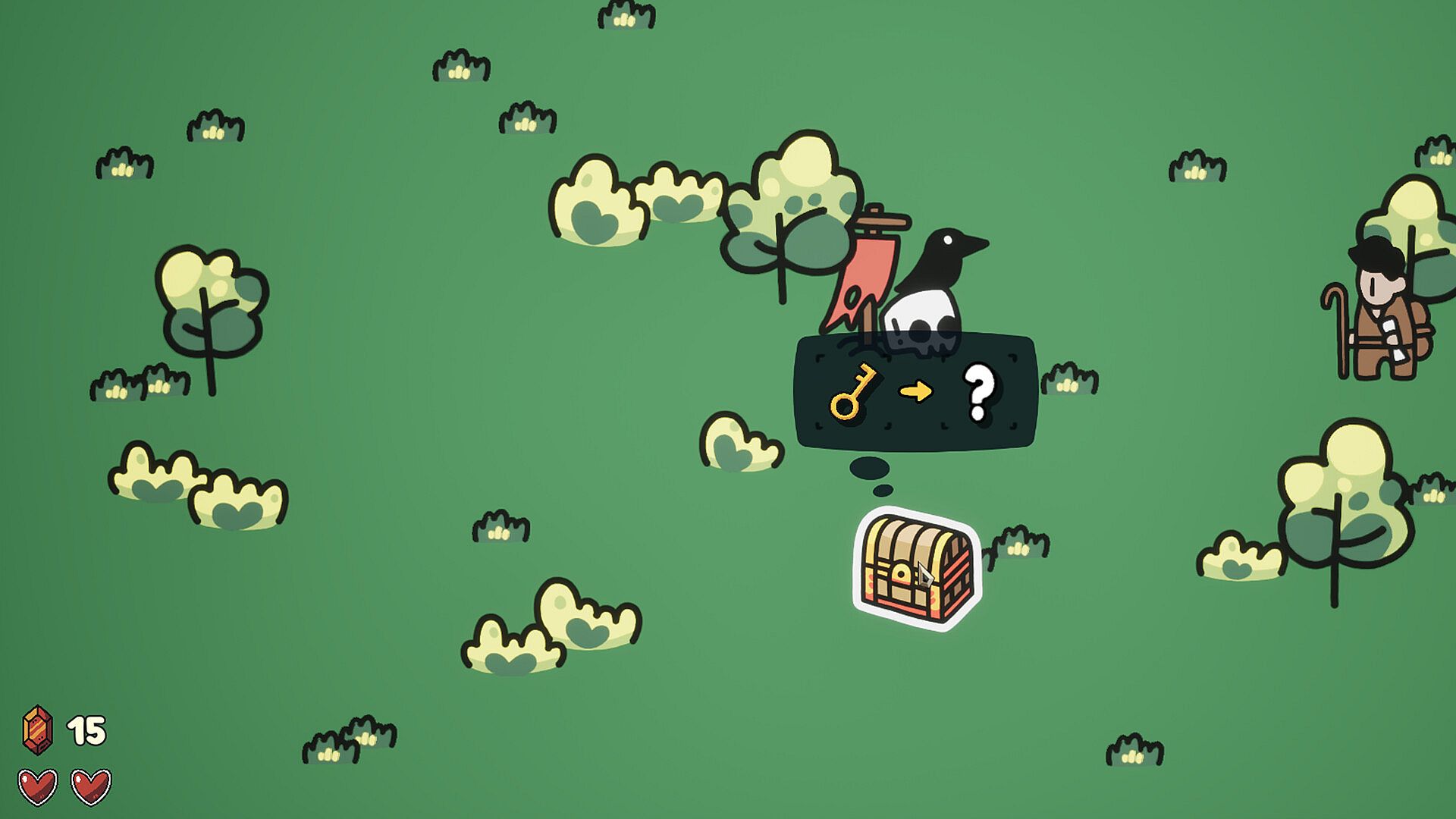Open the highlighted treasure chest
This screenshot has height=819, width=1456.
coord(917,569)
